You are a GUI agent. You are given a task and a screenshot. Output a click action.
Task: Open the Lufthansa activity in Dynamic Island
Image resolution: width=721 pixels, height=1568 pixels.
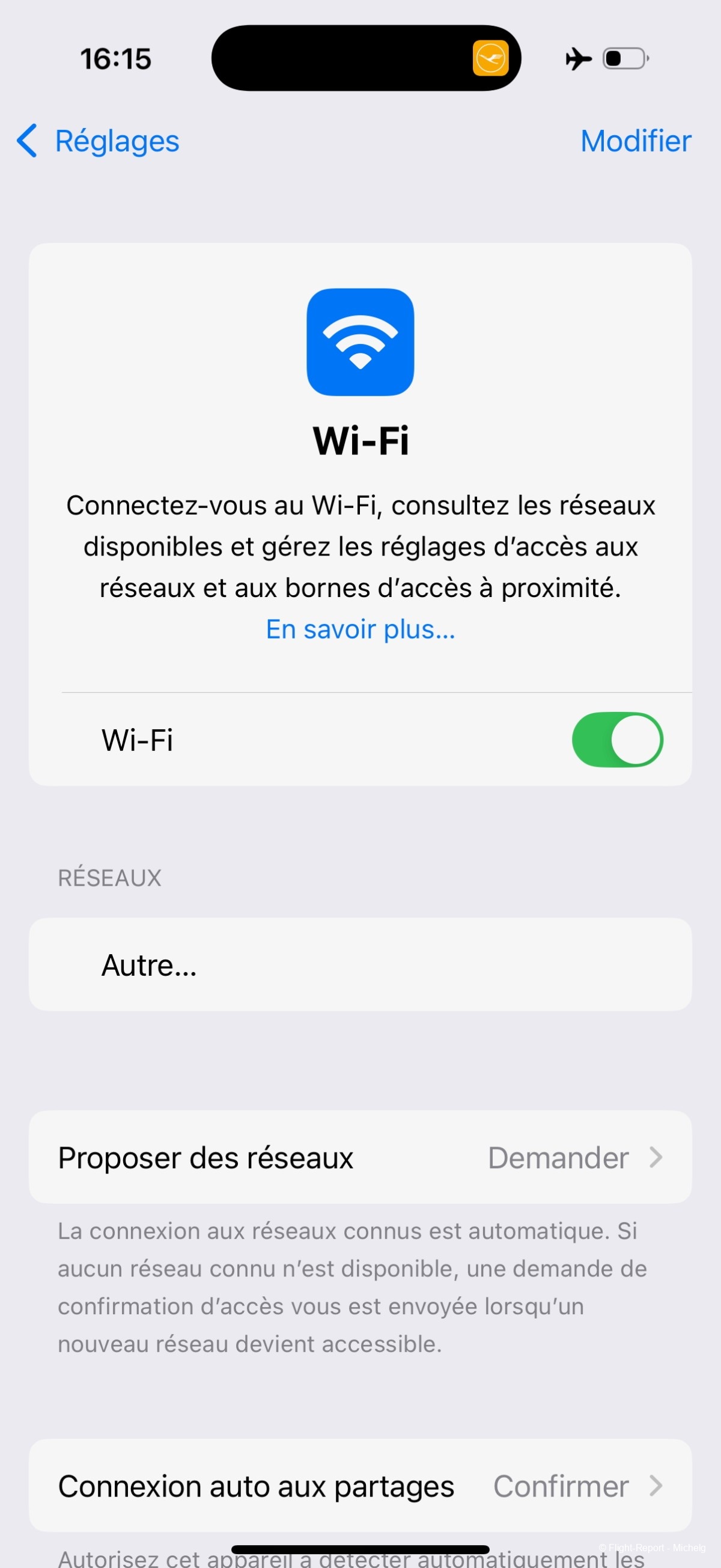(490, 58)
